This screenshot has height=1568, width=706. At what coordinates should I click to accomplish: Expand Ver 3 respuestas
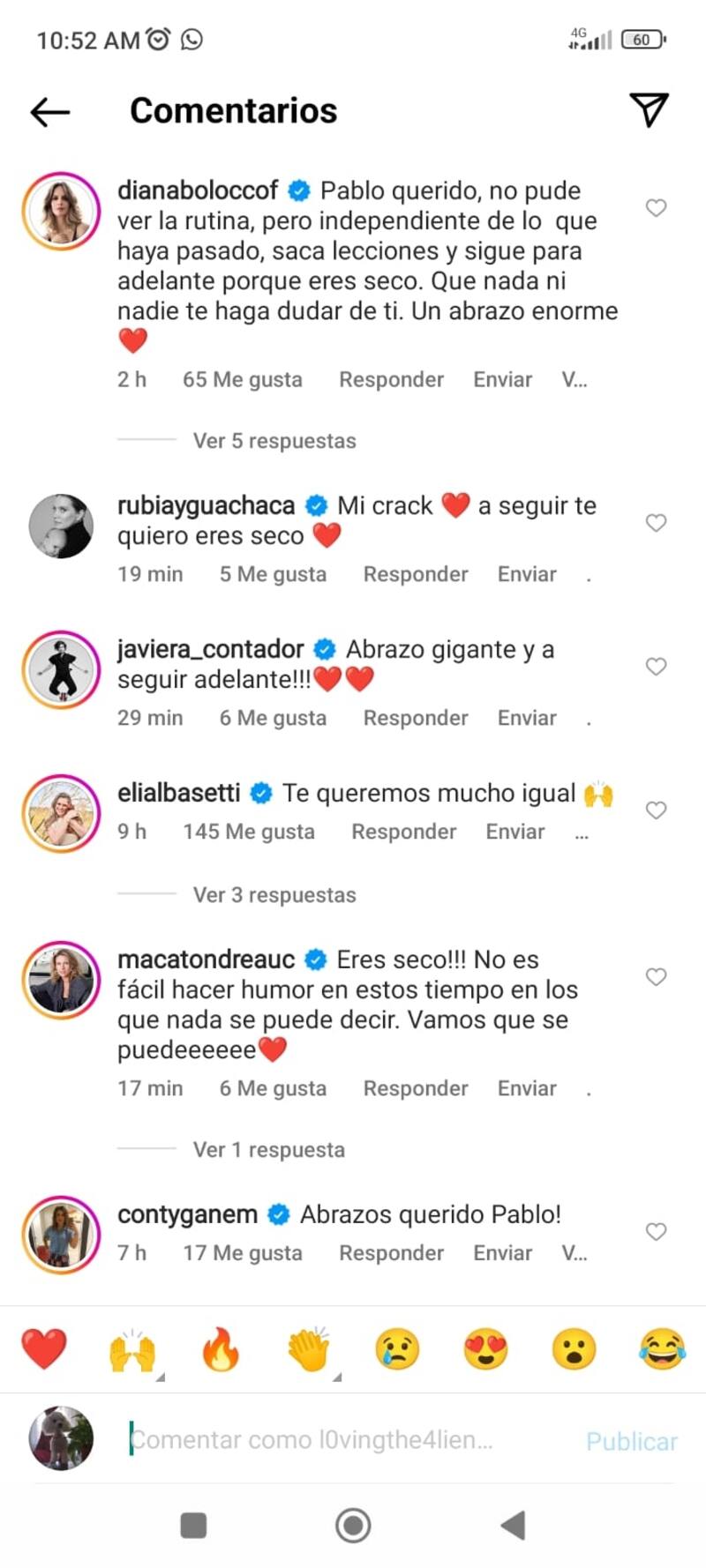pos(274,895)
